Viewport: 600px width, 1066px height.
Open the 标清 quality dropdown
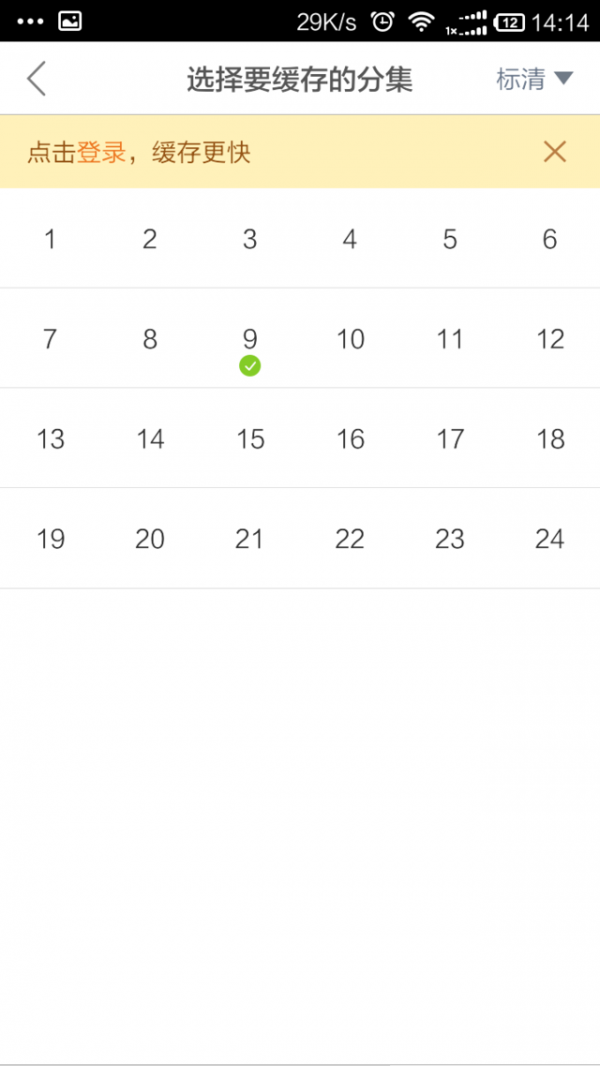click(x=534, y=79)
